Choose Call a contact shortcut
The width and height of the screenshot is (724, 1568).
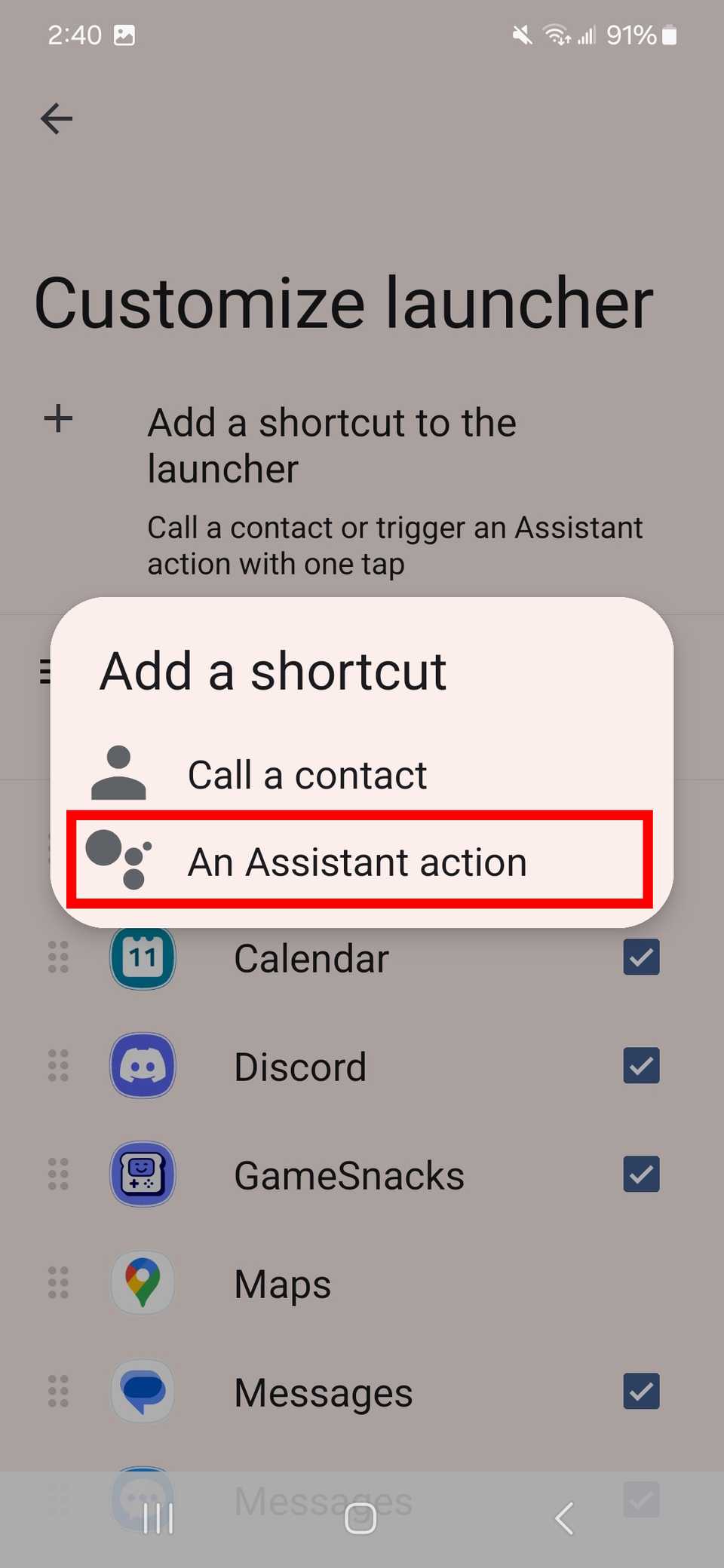[x=306, y=775]
